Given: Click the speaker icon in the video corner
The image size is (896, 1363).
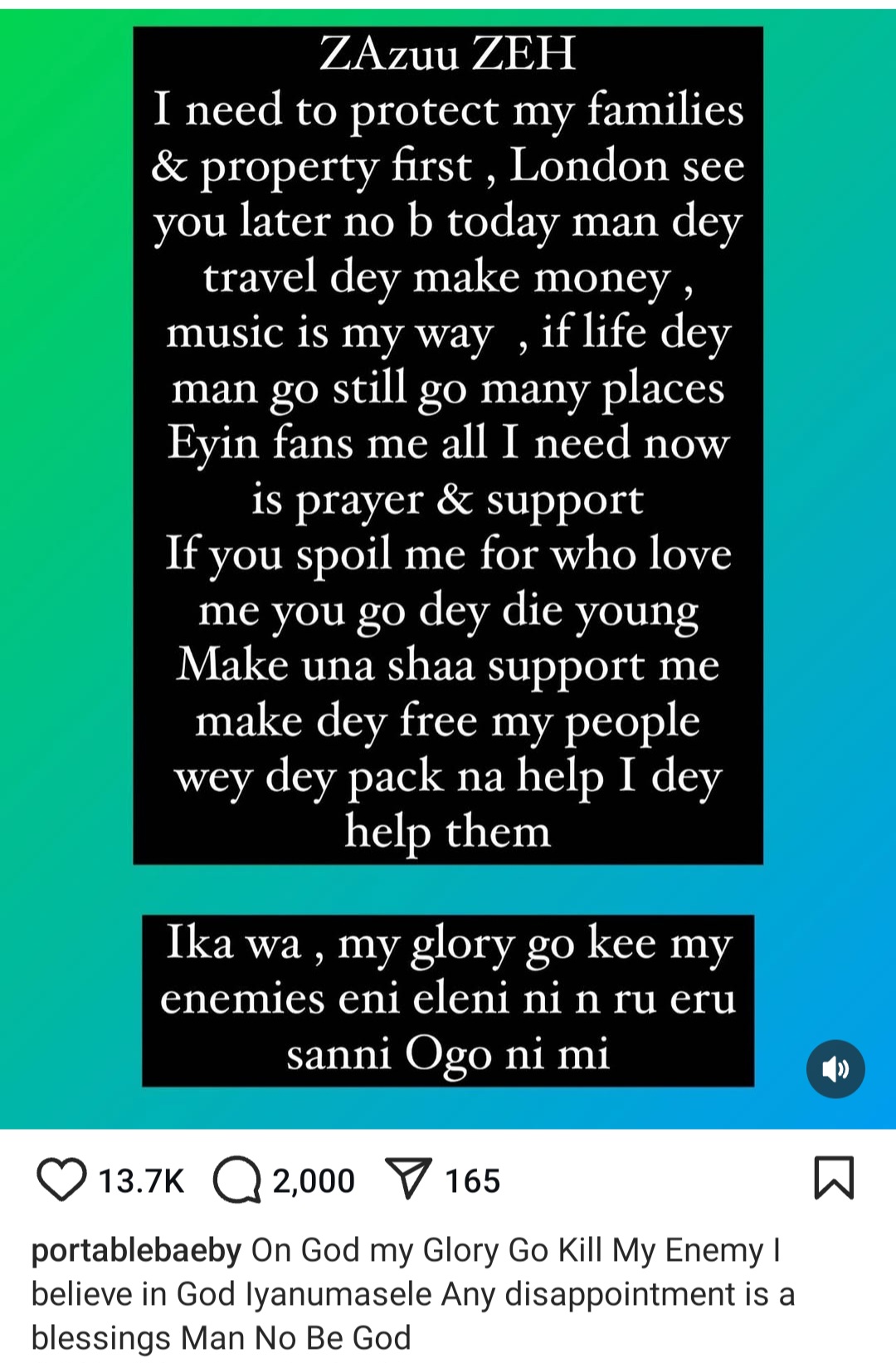Looking at the screenshot, I should click(835, 1070).
